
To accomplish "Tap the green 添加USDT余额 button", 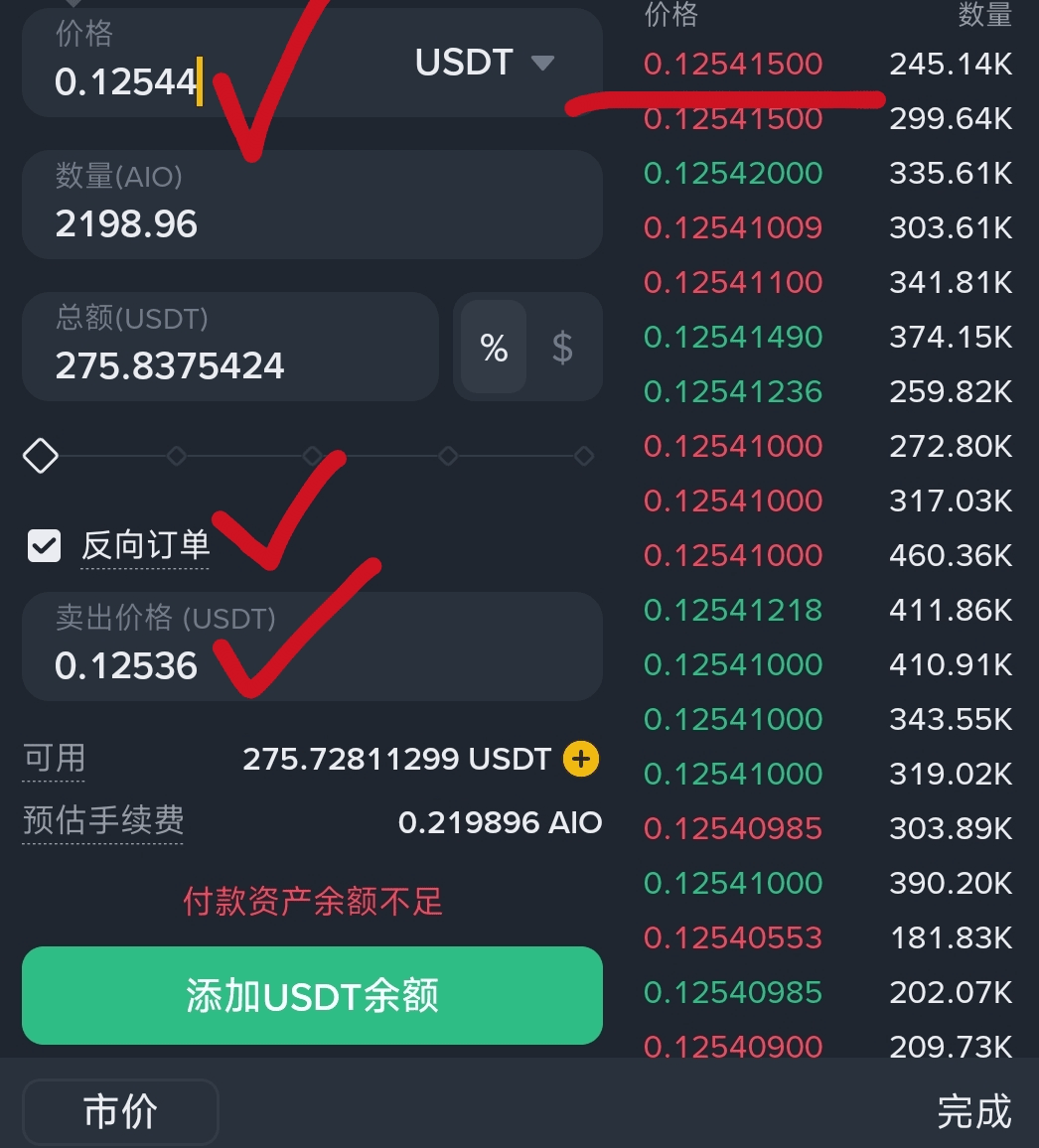I will [312, 996].
